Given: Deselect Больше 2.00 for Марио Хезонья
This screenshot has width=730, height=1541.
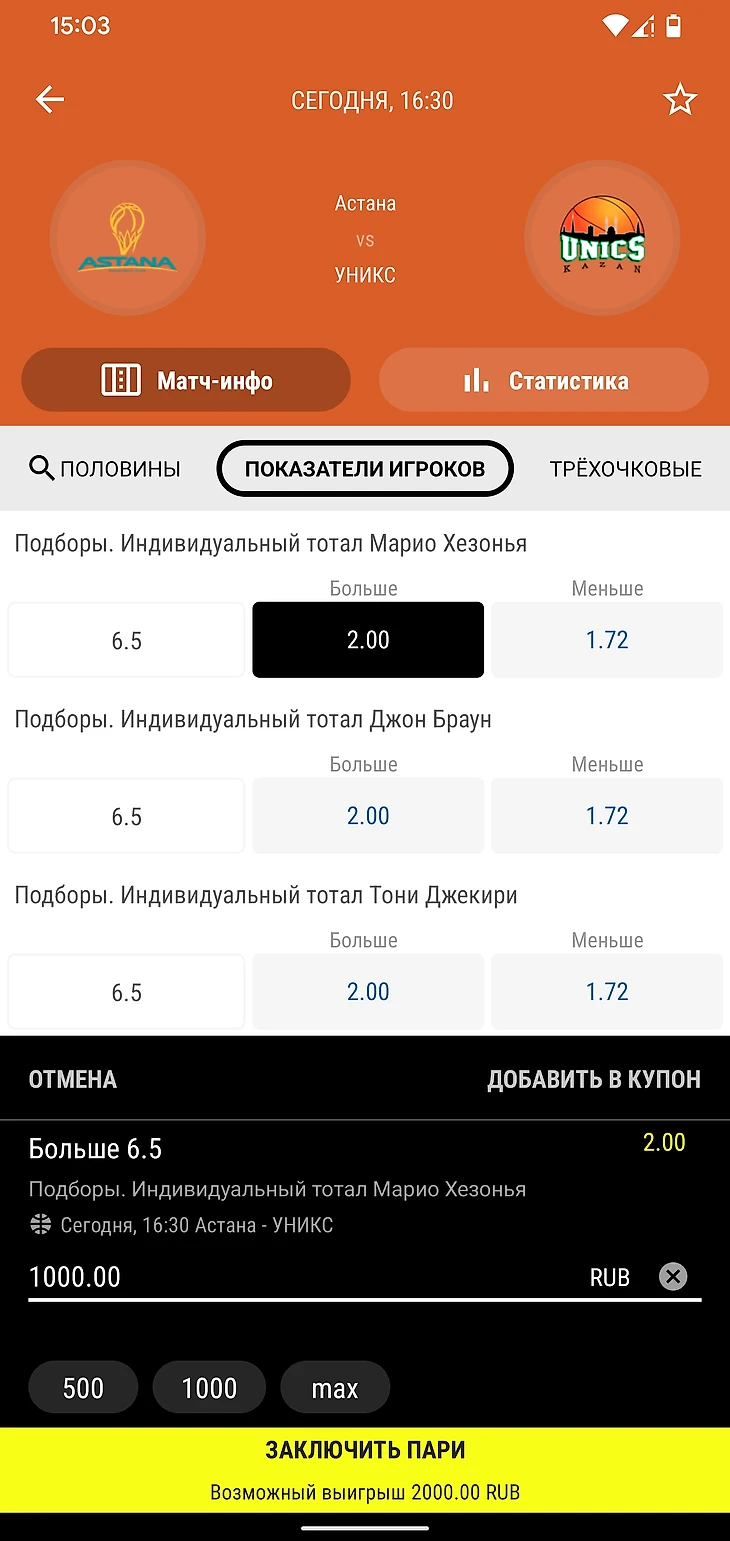Looking at the screenshot, I should (368, 640).
